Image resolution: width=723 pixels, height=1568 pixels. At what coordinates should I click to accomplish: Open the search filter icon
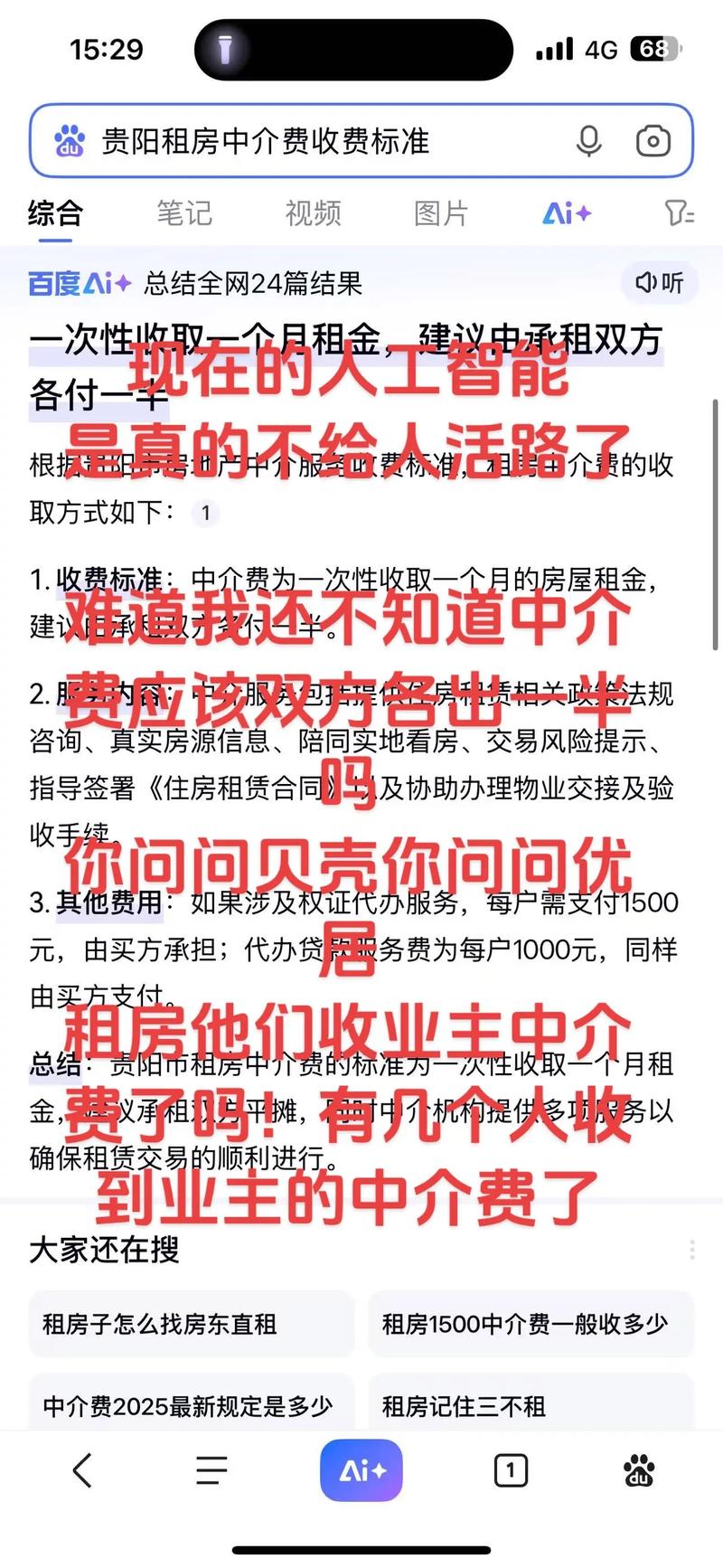click(679, 213)
